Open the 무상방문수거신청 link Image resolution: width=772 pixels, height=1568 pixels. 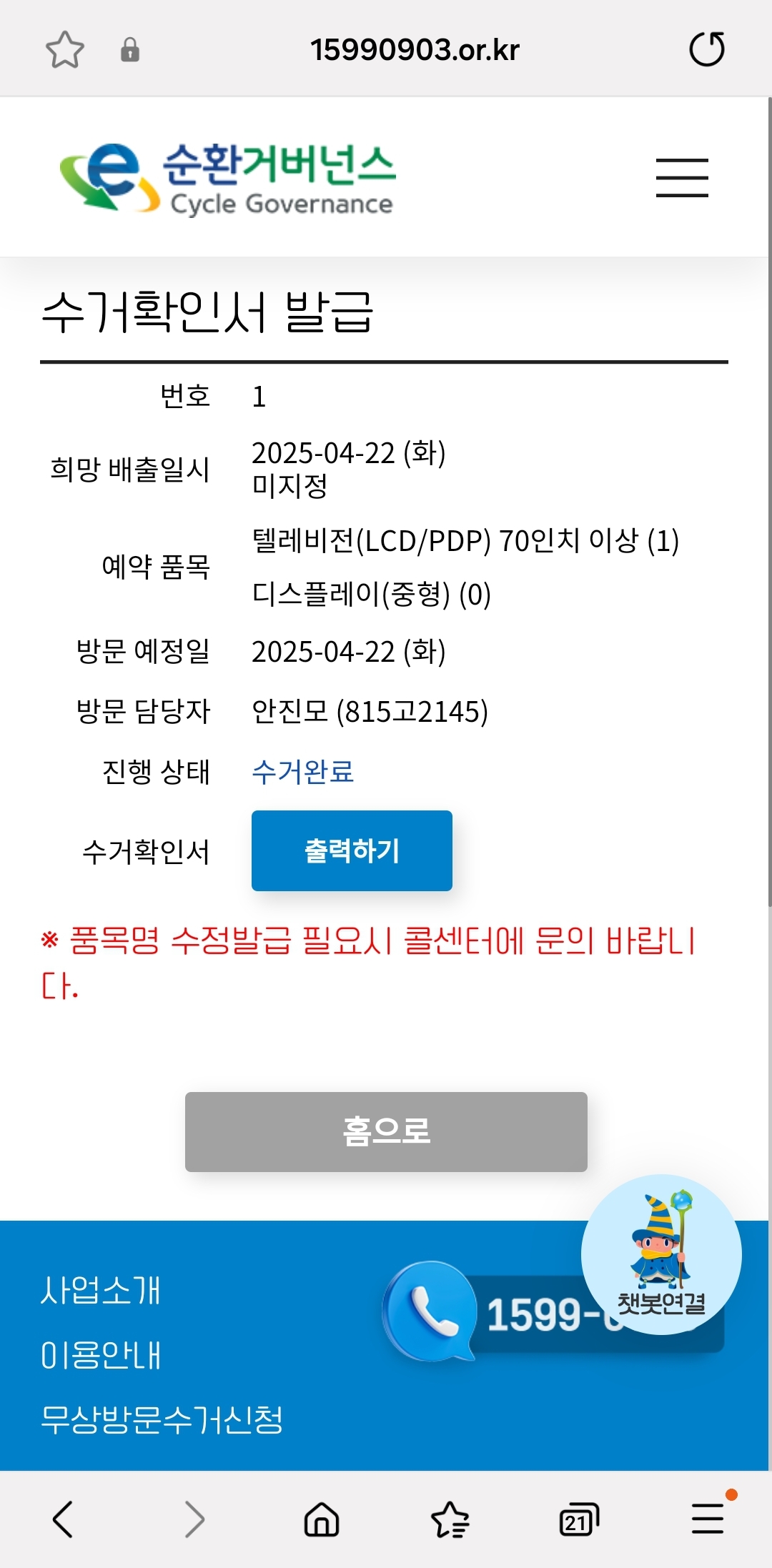tap(162, 1419)
